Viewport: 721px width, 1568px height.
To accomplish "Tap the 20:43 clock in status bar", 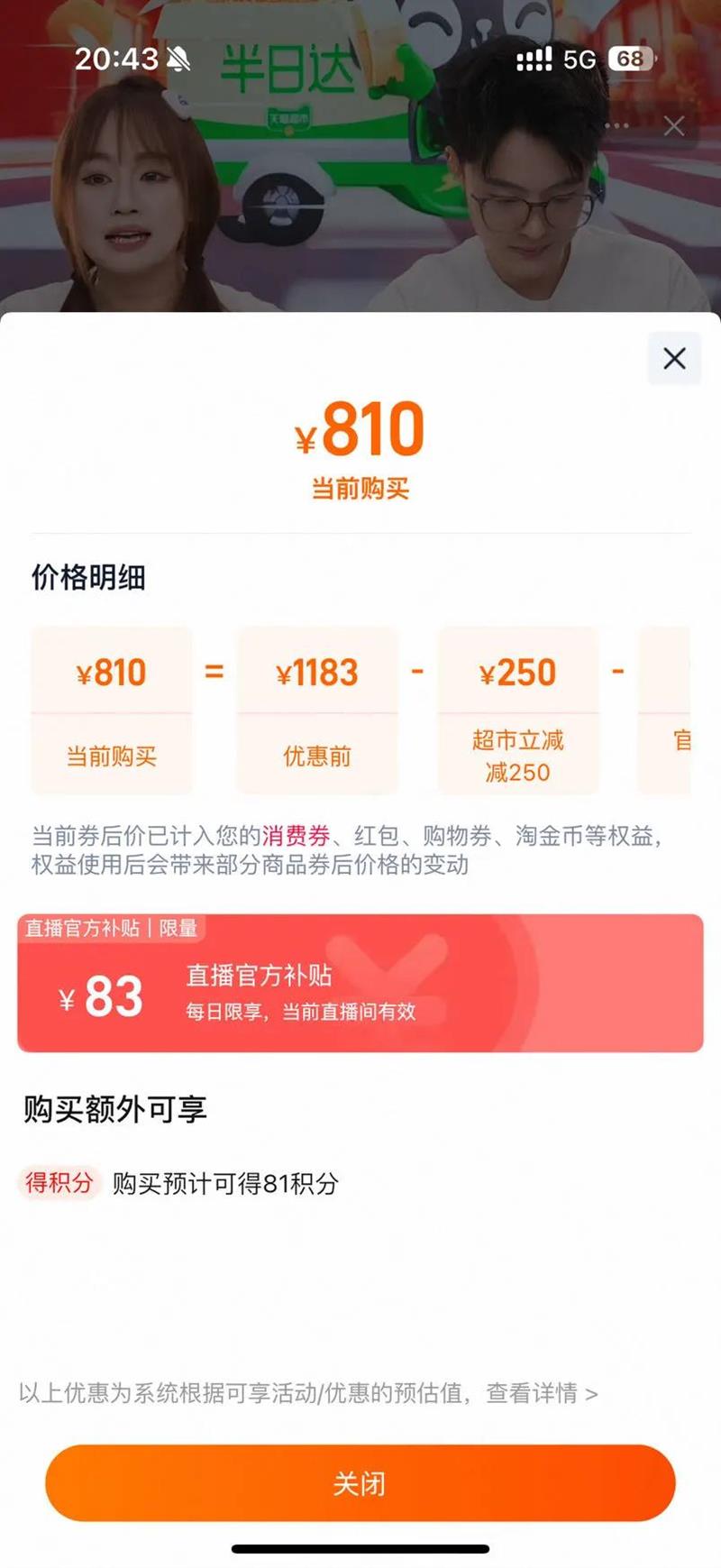I will pyautogui.click(x=122, y=58).
